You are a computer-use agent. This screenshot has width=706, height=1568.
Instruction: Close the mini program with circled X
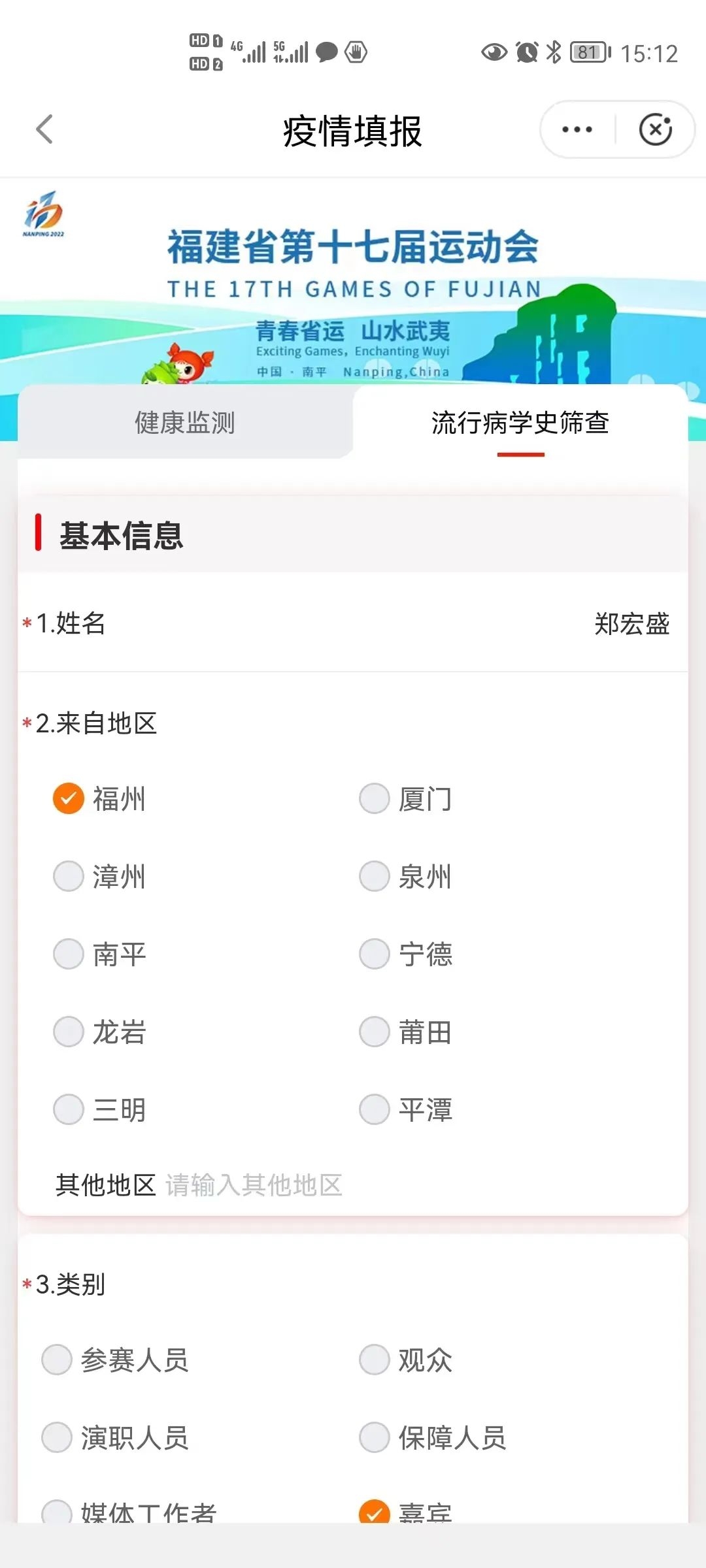(x=656, y=129)
